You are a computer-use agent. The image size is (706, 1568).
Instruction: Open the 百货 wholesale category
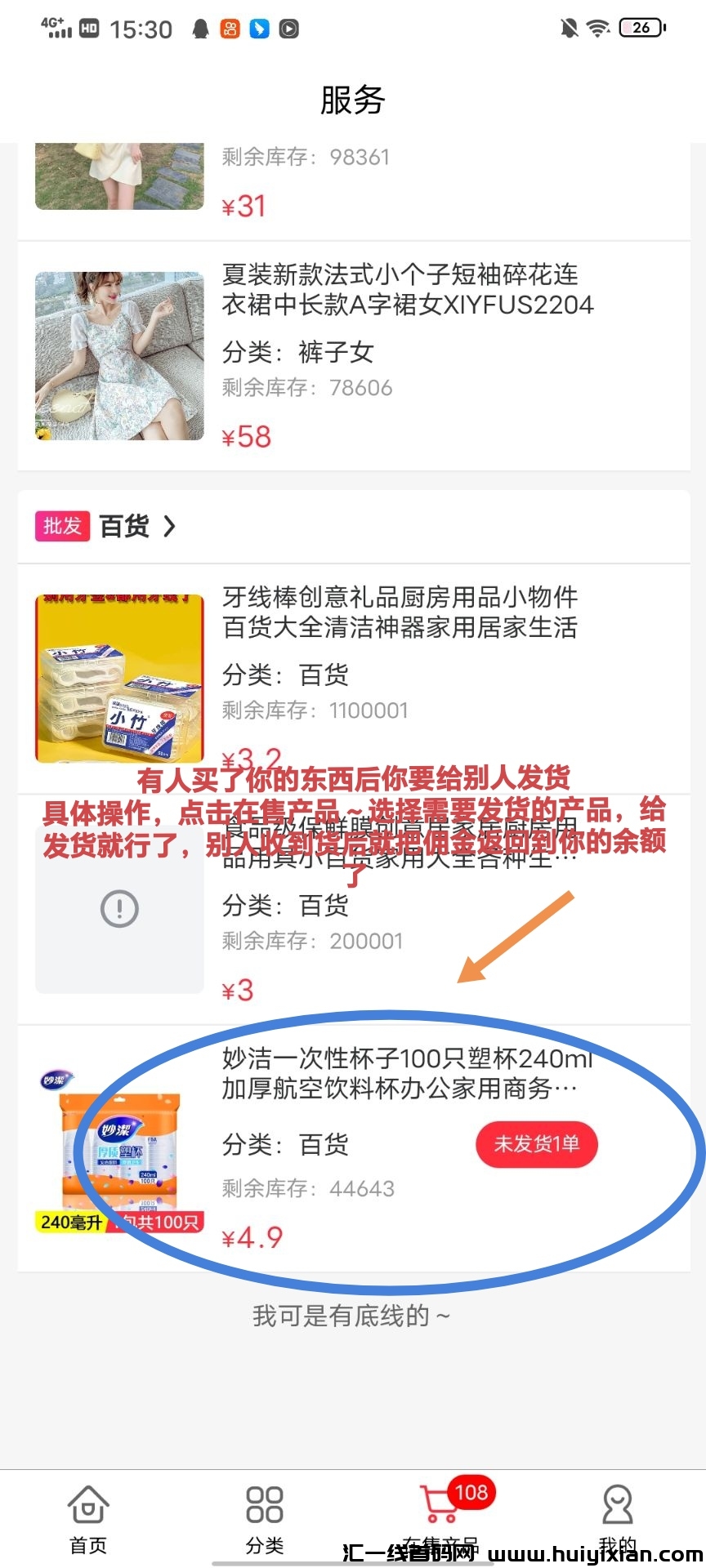pos(124,527)
